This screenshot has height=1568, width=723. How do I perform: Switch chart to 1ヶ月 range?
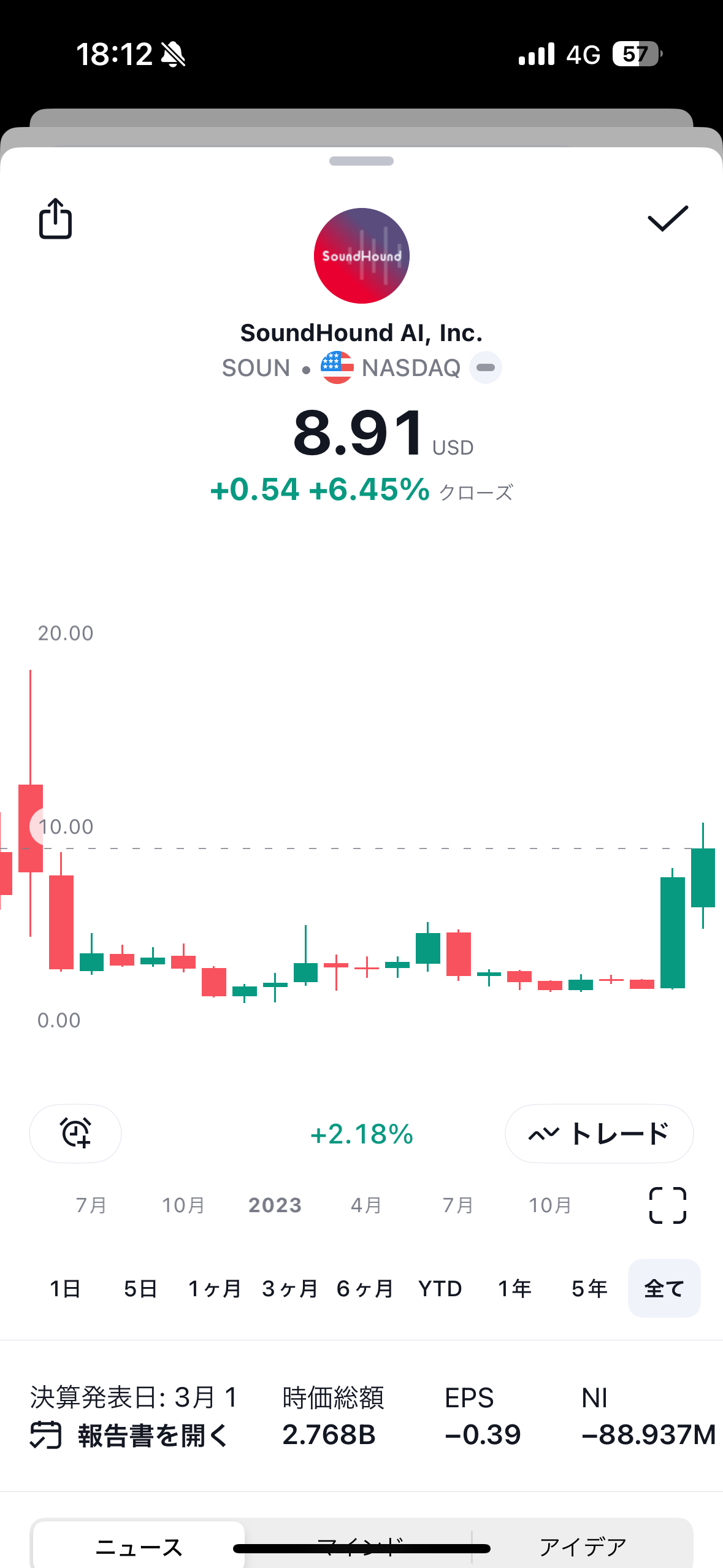click(215, 1288)
